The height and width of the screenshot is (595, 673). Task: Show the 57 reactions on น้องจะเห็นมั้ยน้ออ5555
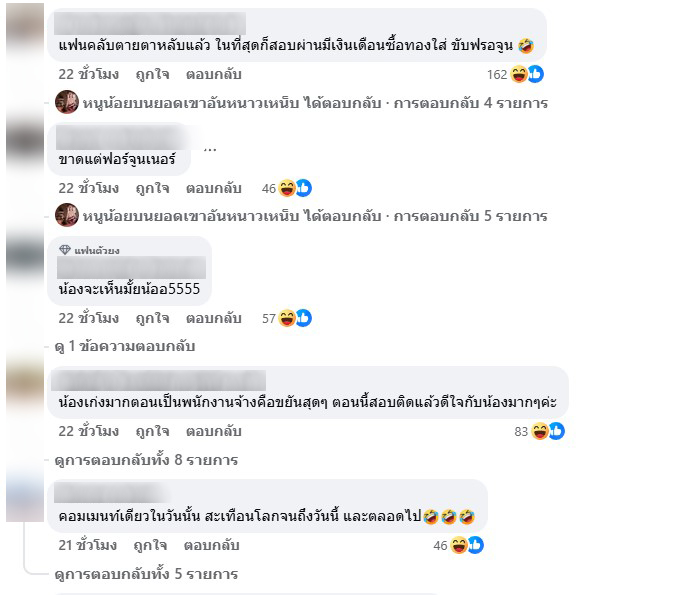coord(287,318)
